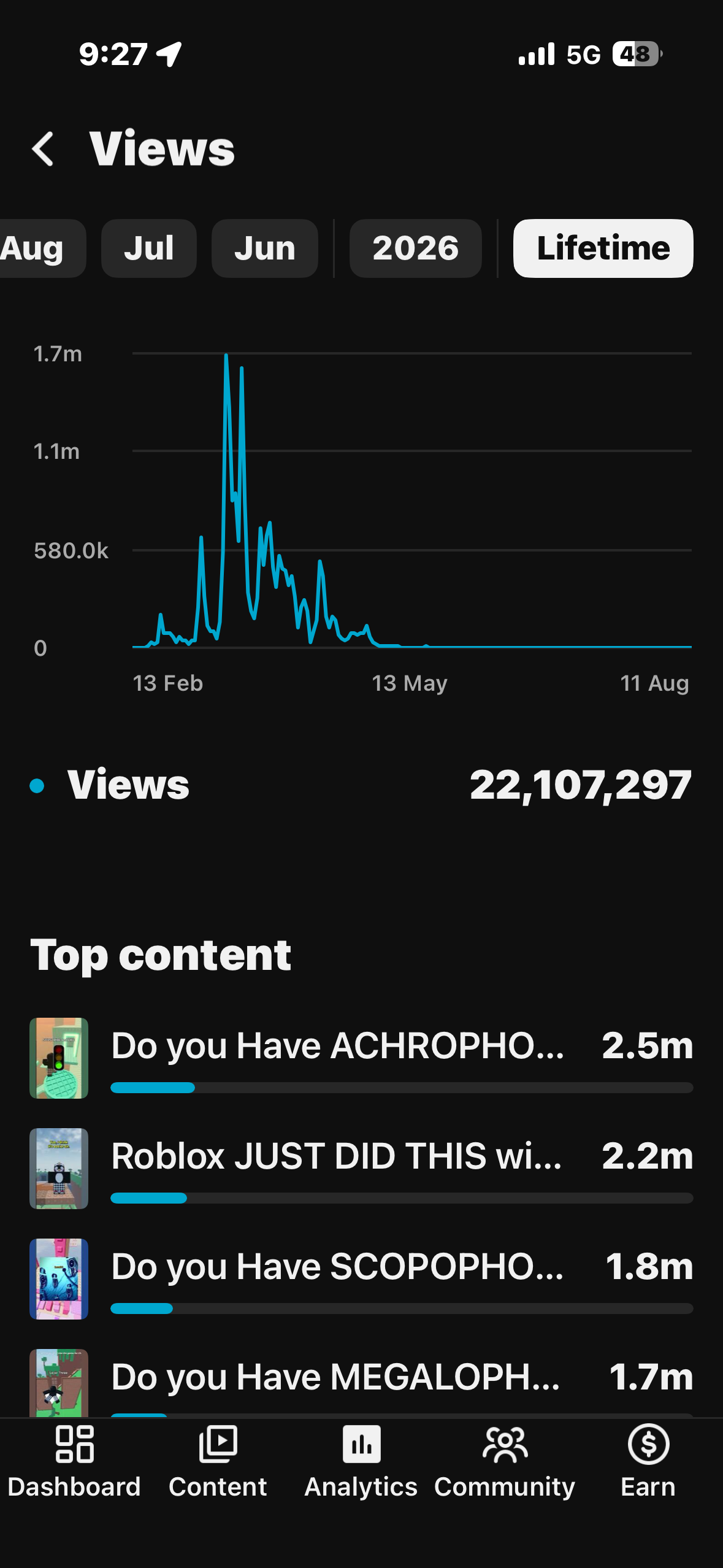723x1568 pixels.
Task: Open the Analytics tab
Action: pyautogui.click(x=361, y=1462)
